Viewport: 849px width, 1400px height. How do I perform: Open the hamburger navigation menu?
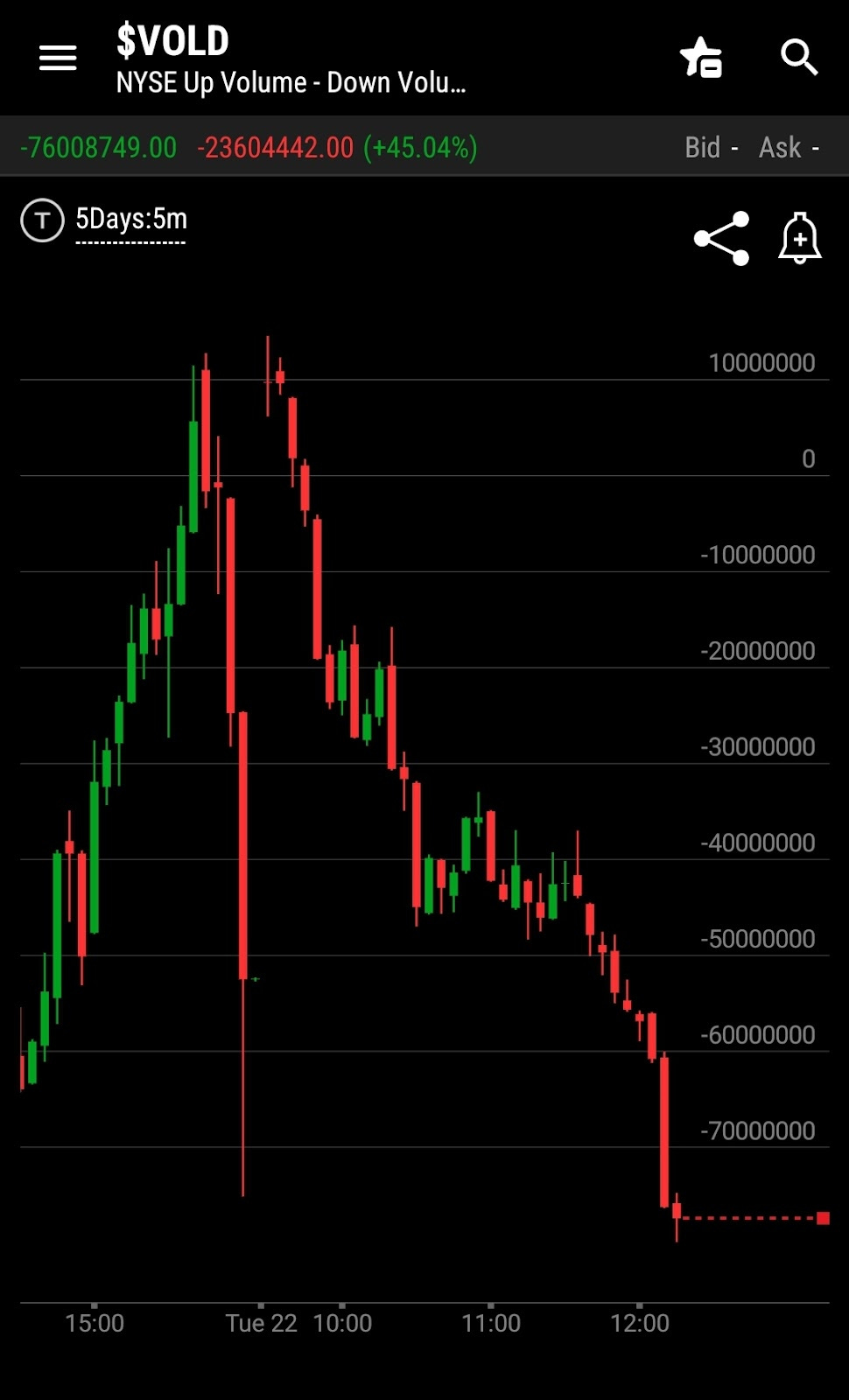(x=58, y=59)
